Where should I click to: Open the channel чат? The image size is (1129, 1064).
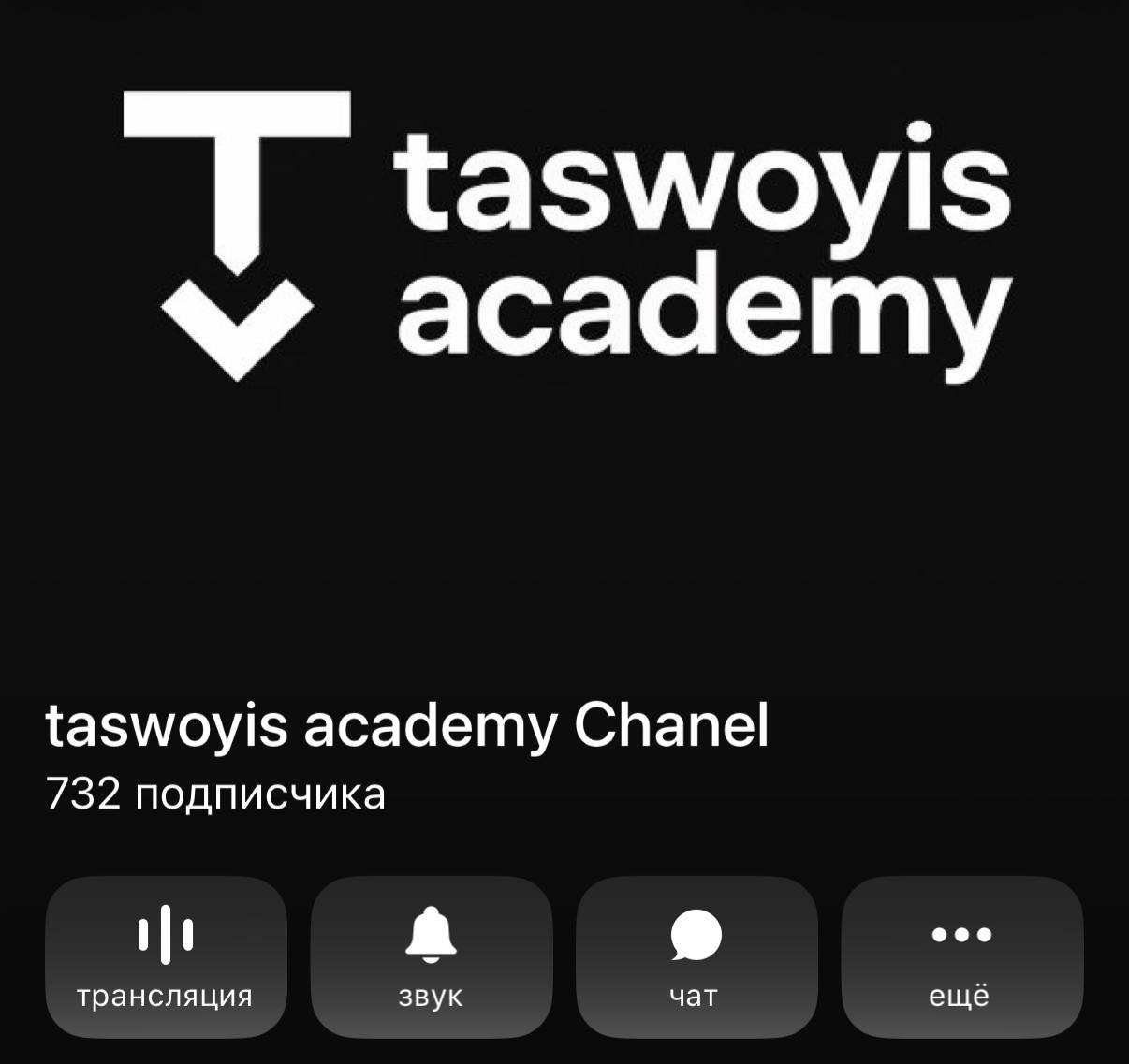tap(696, 956)
